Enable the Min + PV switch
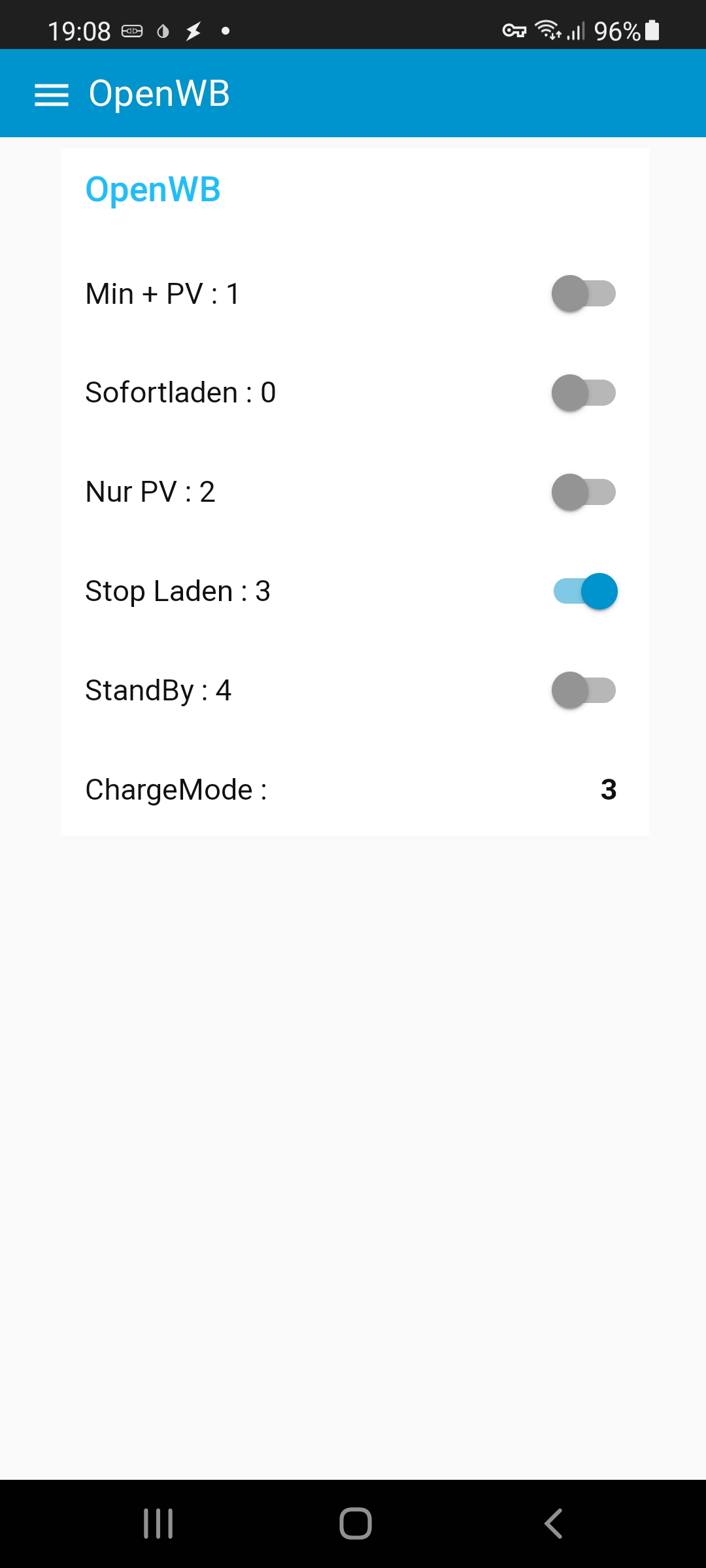This screenshot has width=706, height=1568. point(583,294)
